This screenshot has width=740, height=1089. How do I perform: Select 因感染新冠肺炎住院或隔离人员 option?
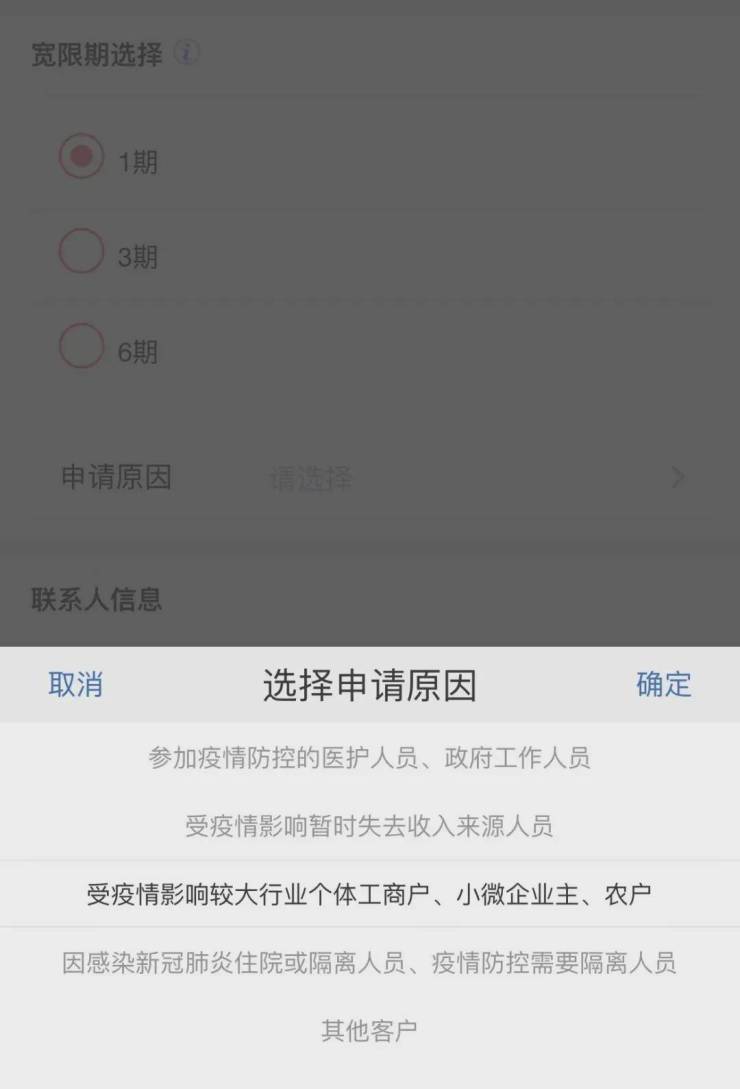coord(369,962)
